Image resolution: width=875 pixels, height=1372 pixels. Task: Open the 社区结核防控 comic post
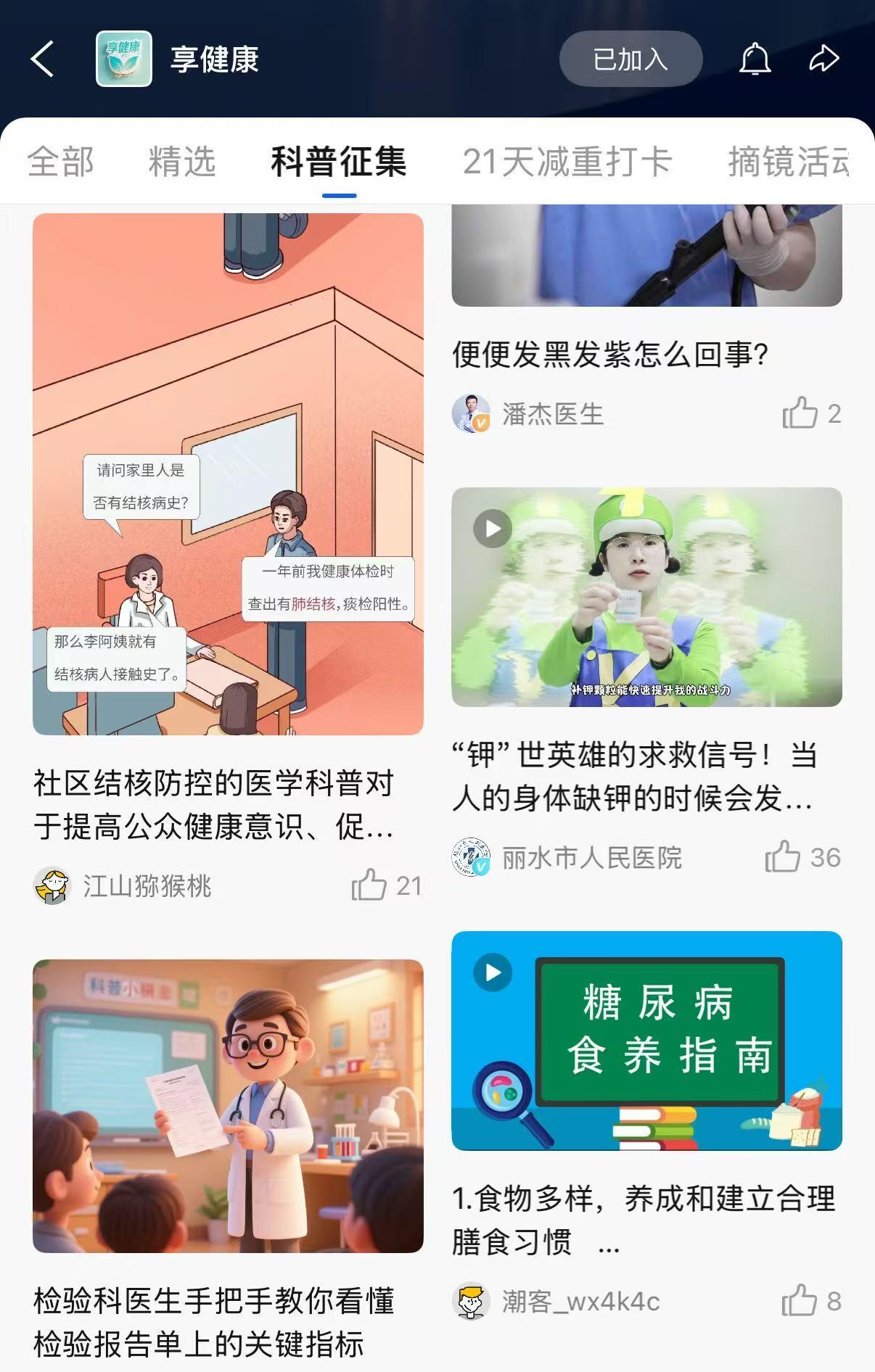(x=228, y=474)
